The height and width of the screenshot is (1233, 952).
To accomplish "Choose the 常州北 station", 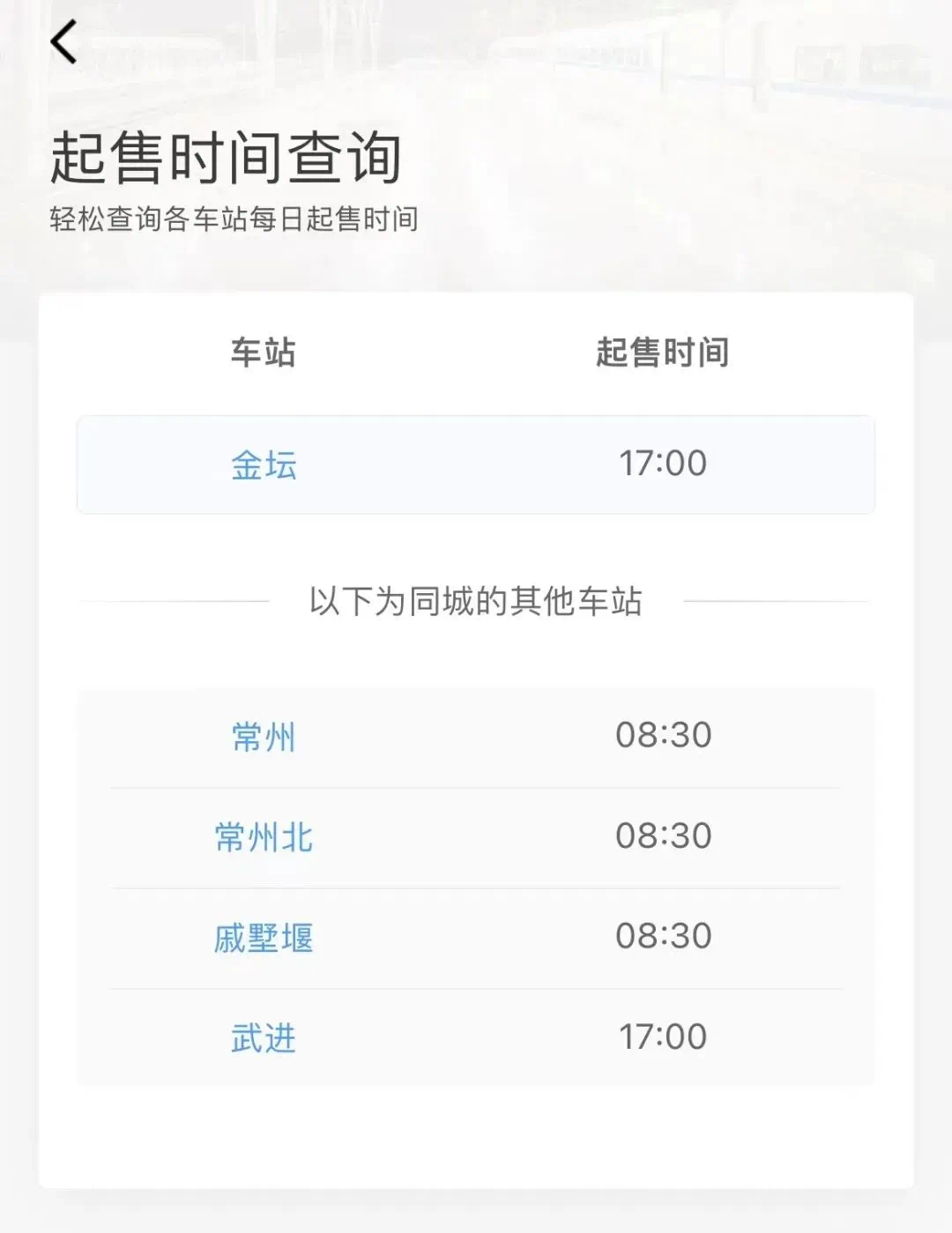I will click(476, 837).
